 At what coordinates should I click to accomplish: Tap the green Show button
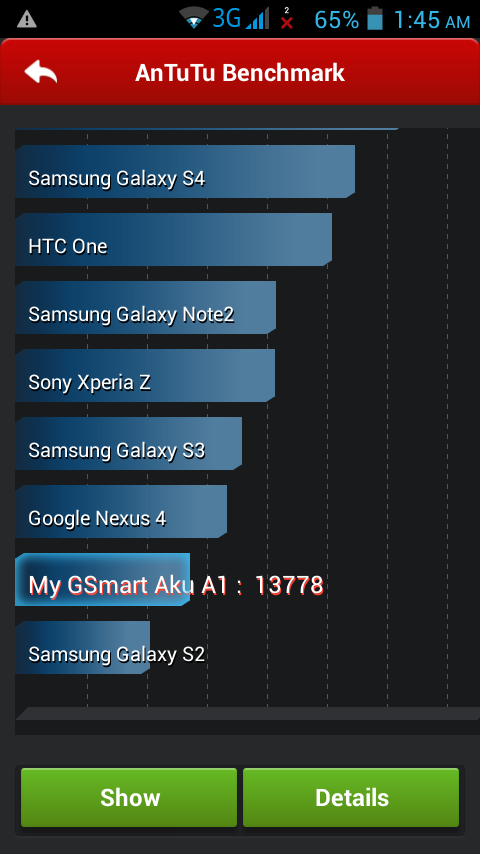(129, 797)
